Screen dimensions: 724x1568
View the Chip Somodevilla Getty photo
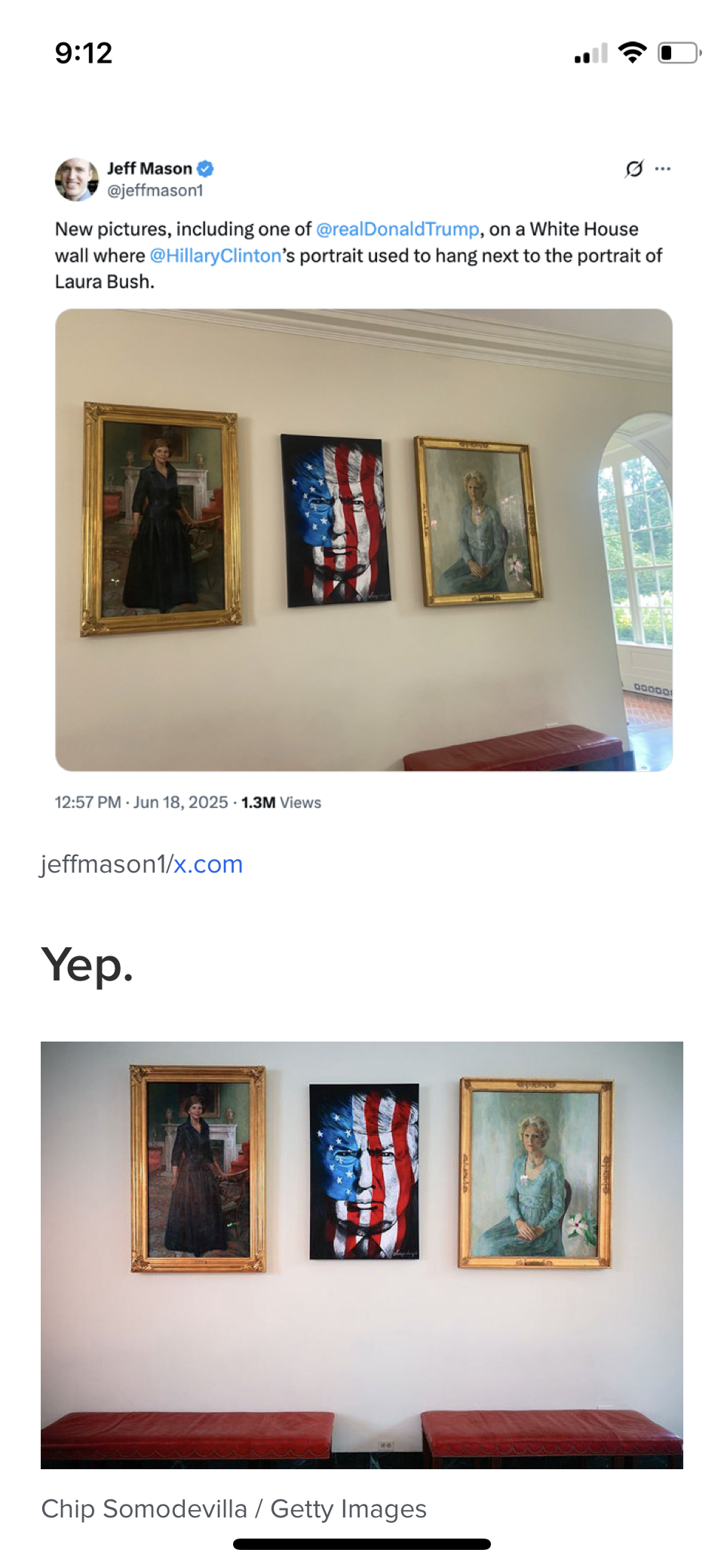coord(362,1255)
